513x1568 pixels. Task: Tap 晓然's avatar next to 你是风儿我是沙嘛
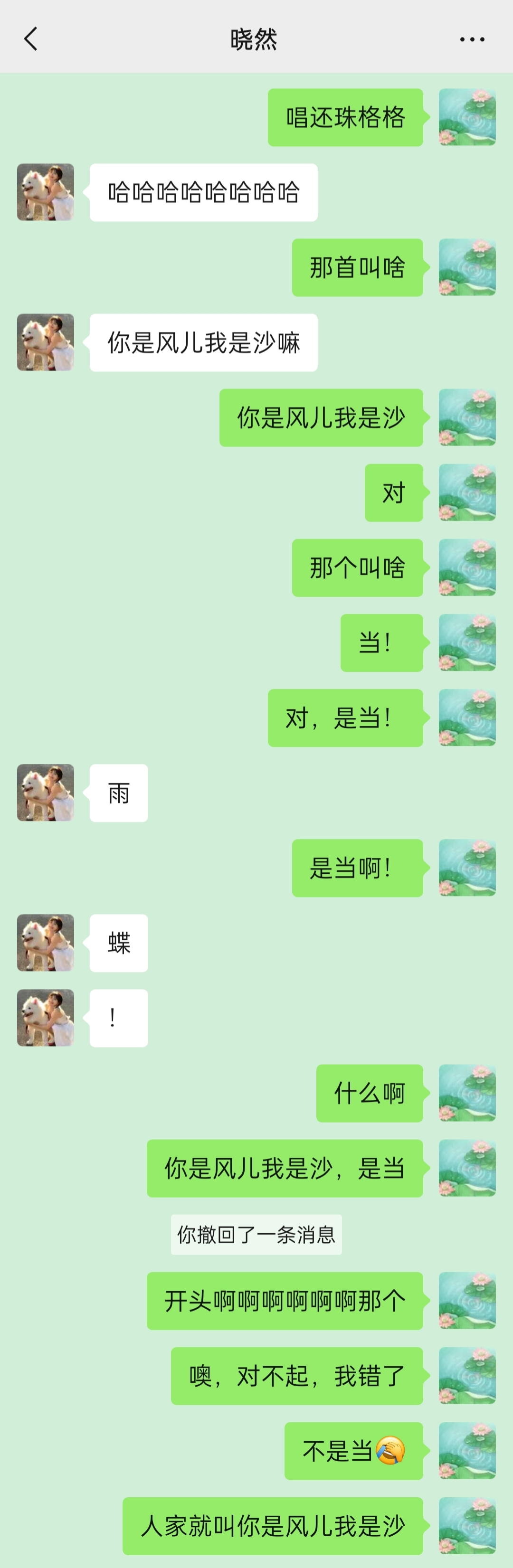[x=46, y=342]
